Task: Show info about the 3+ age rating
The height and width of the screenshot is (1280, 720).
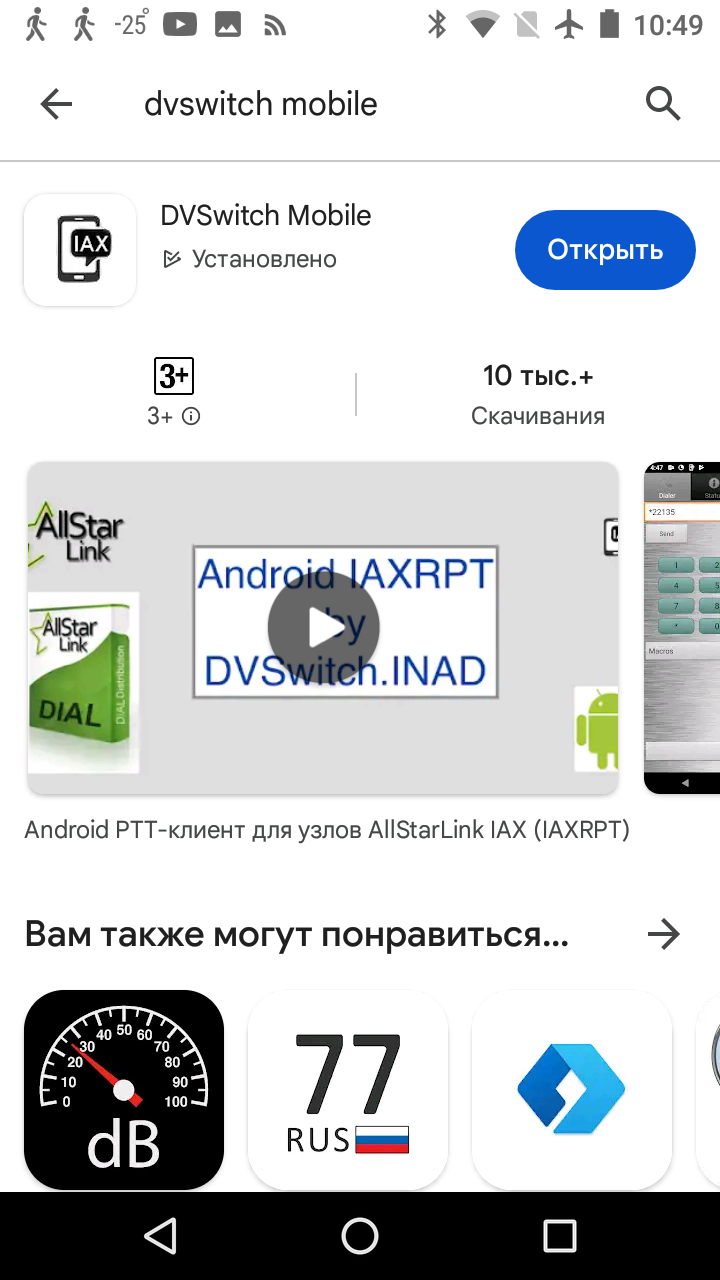Action: coord(190,416)
